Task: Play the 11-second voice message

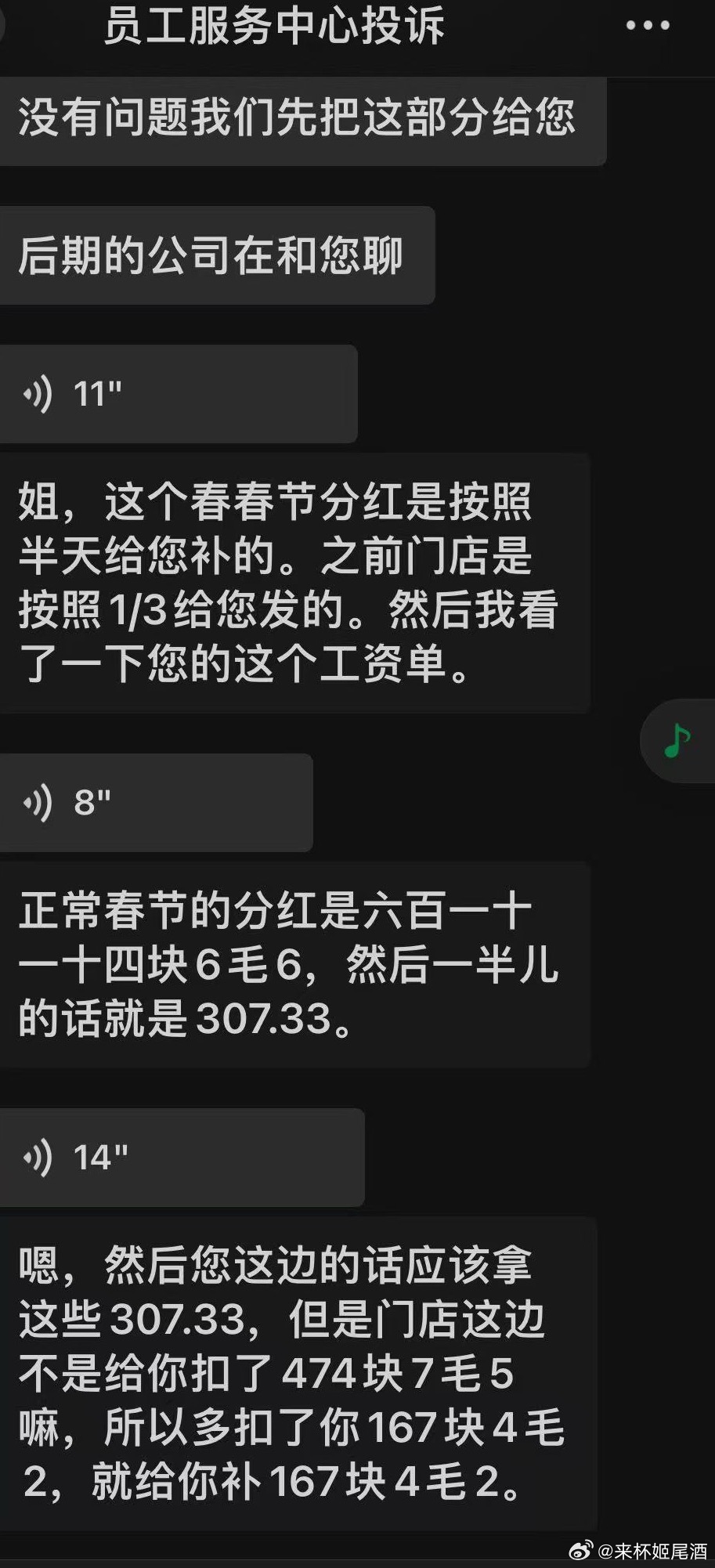Action: point(178,394)
